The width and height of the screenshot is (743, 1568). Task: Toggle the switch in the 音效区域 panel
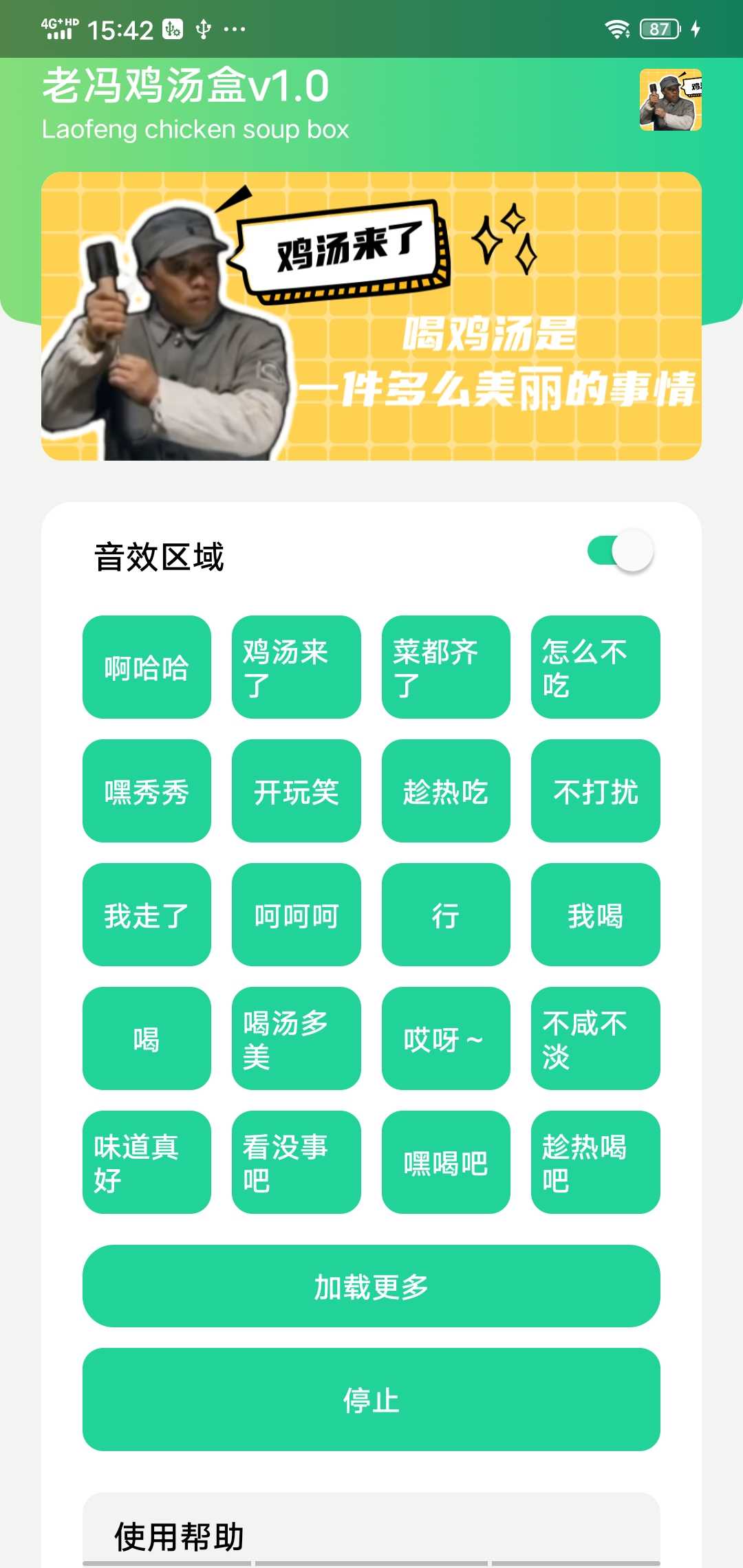617,550
